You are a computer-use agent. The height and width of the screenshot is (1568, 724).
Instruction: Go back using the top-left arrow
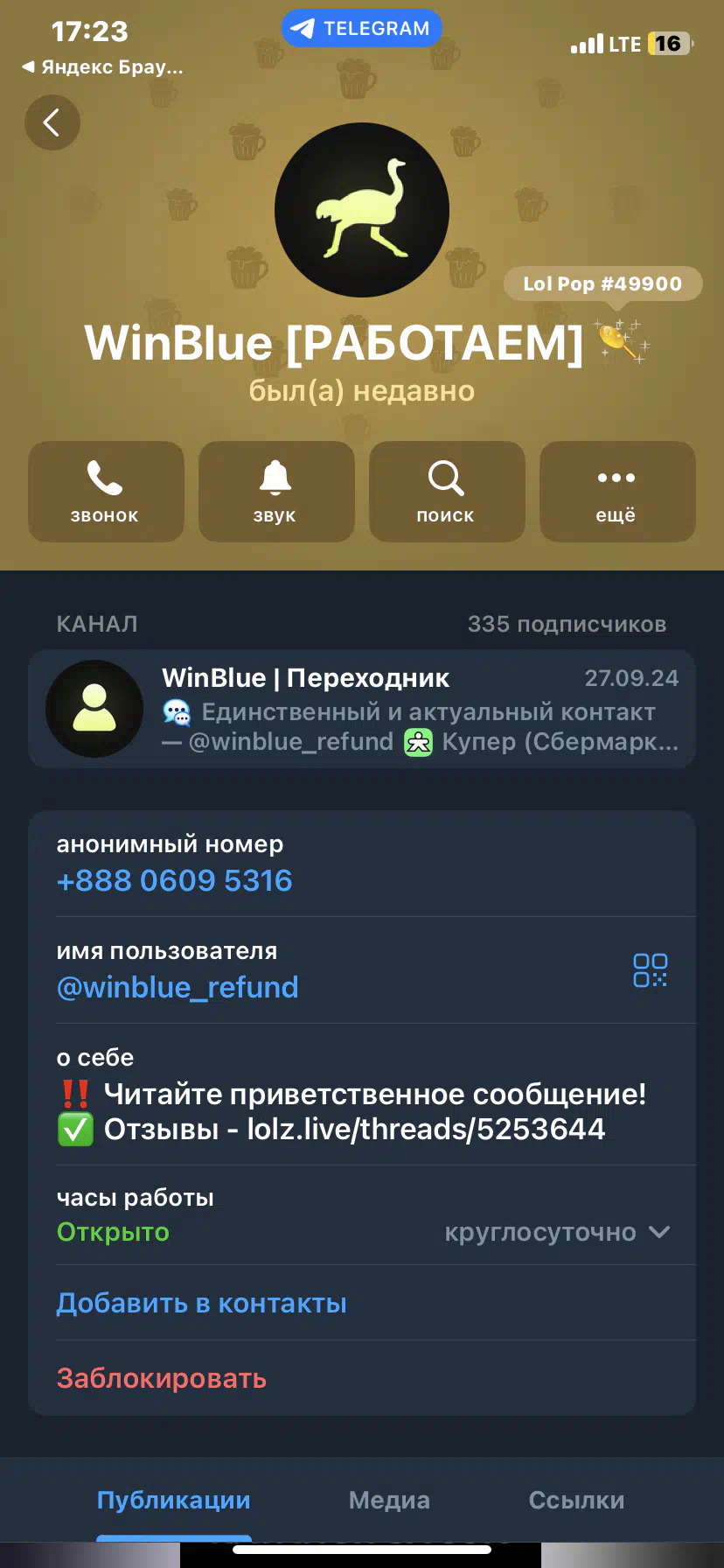[52, 122]
